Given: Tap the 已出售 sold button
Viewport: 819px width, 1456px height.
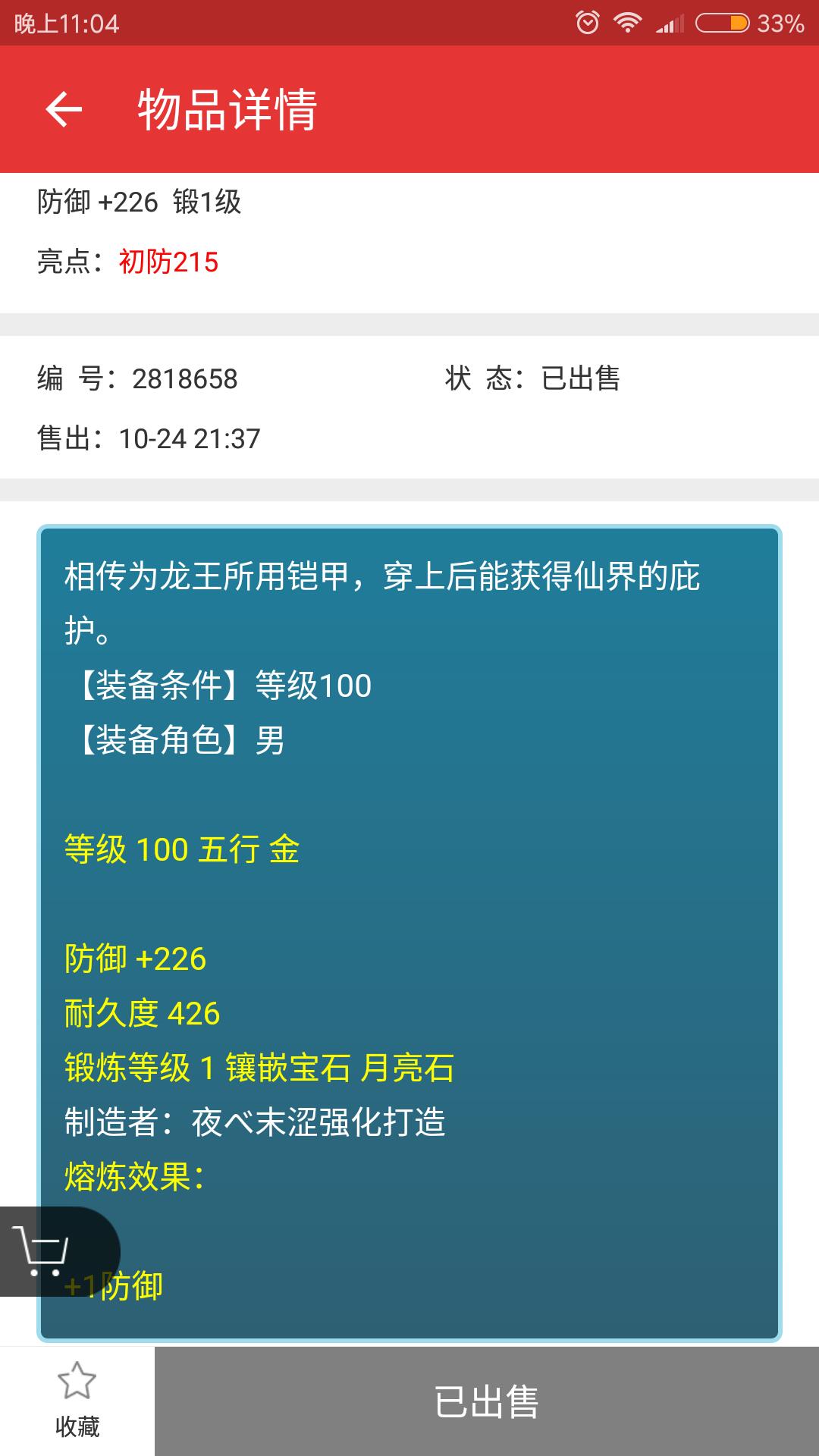Looking at the screenshot, I should [486, 1401].
